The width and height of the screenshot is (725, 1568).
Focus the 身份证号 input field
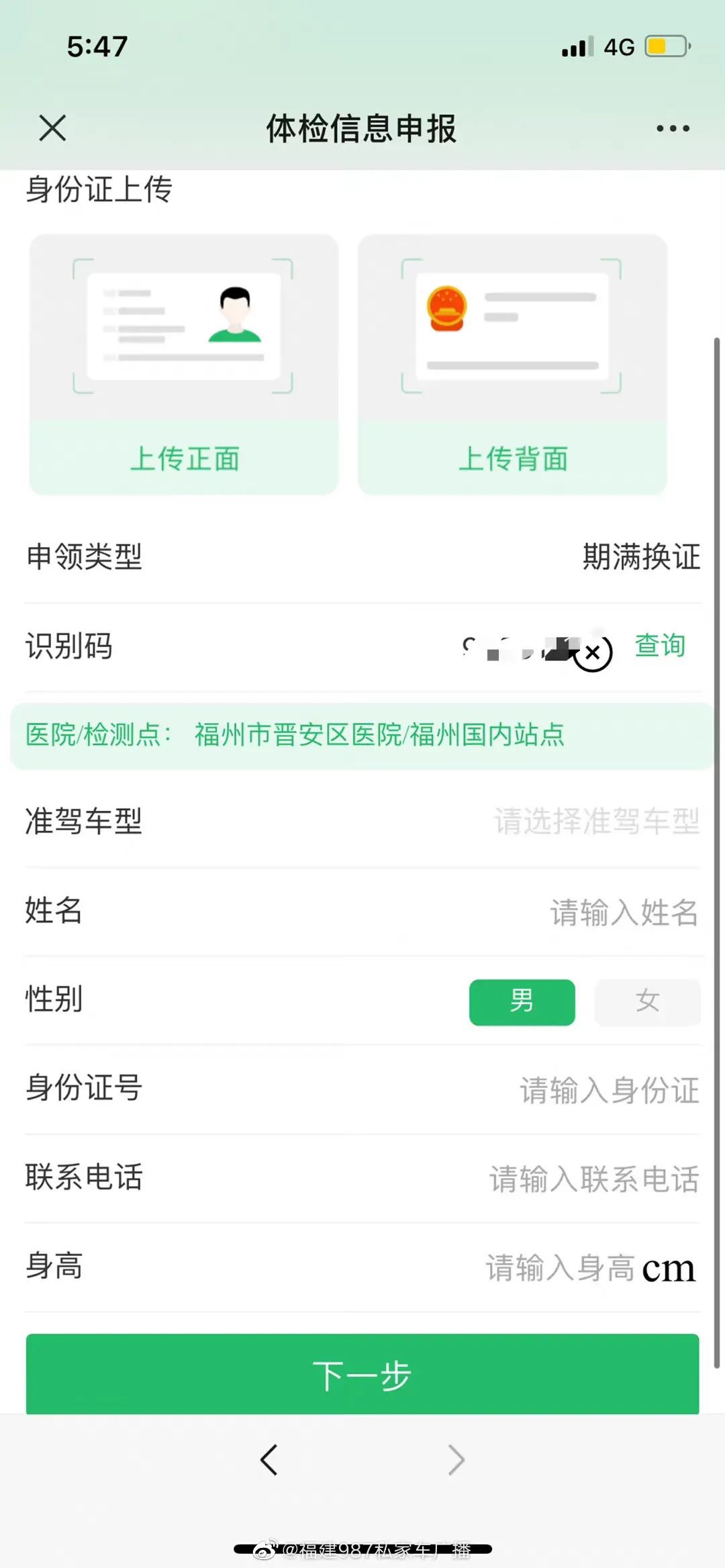pyautogui.click(x=608, y=1090)
